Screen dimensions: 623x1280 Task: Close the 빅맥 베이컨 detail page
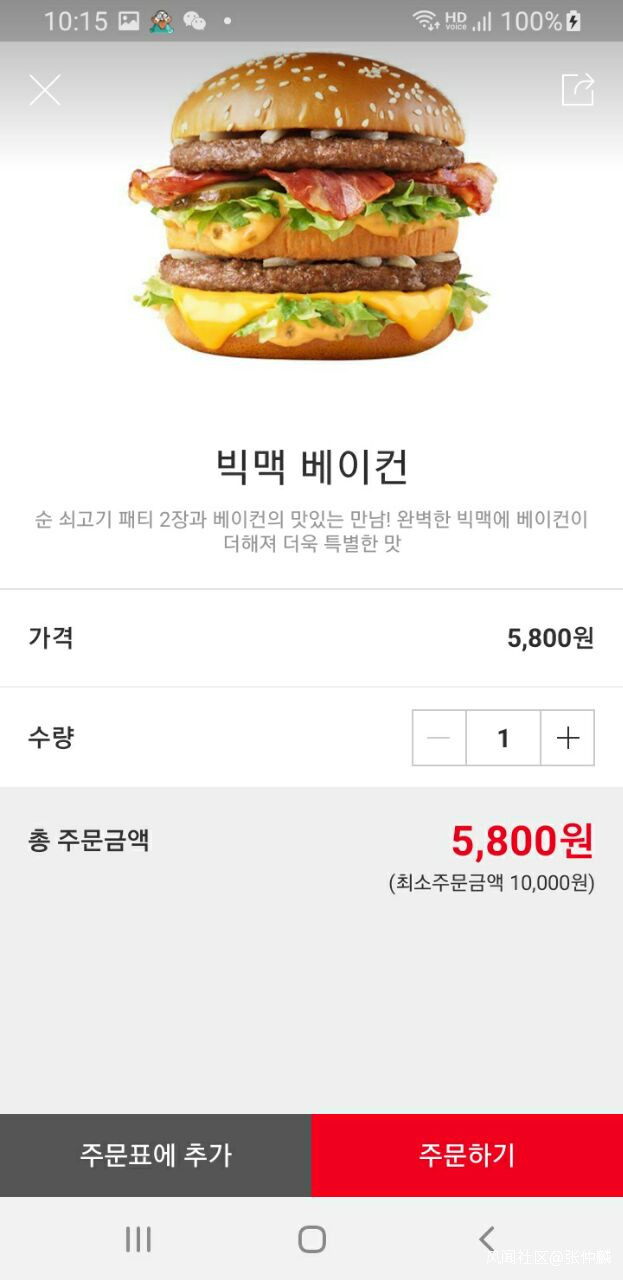(x=45, y=90)
